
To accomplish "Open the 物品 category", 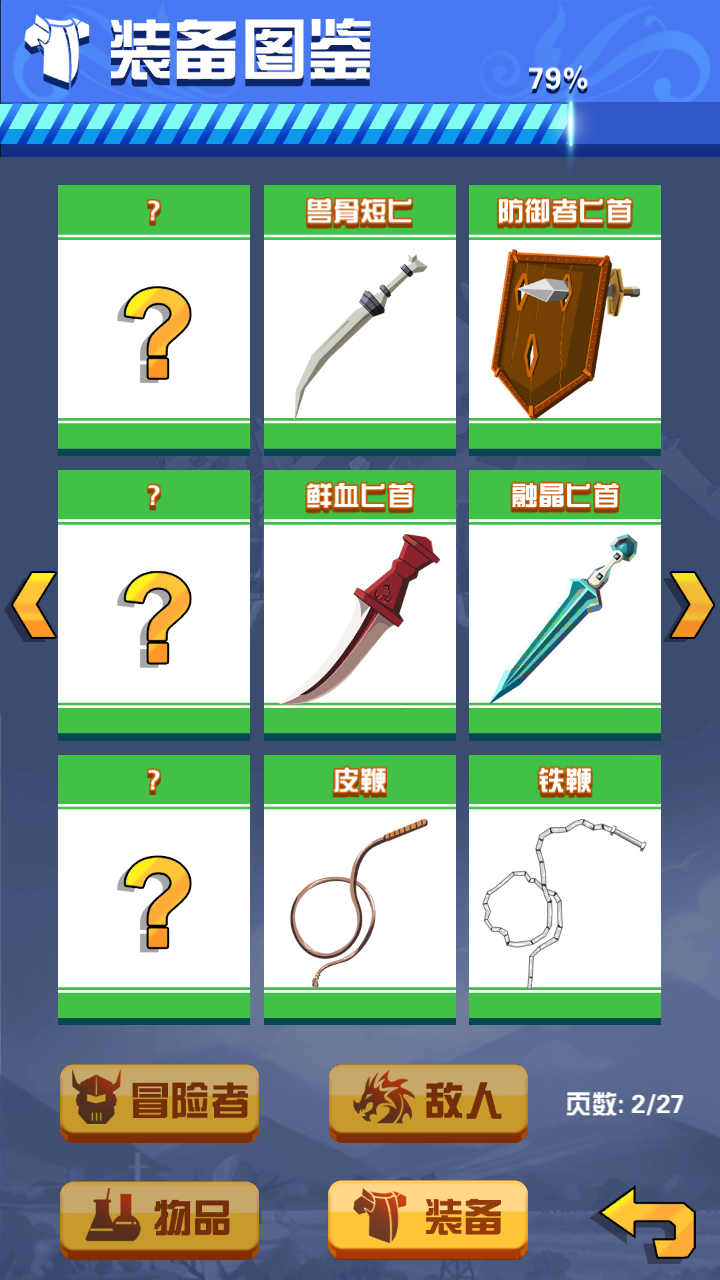I will click(x=160, y=1219).
